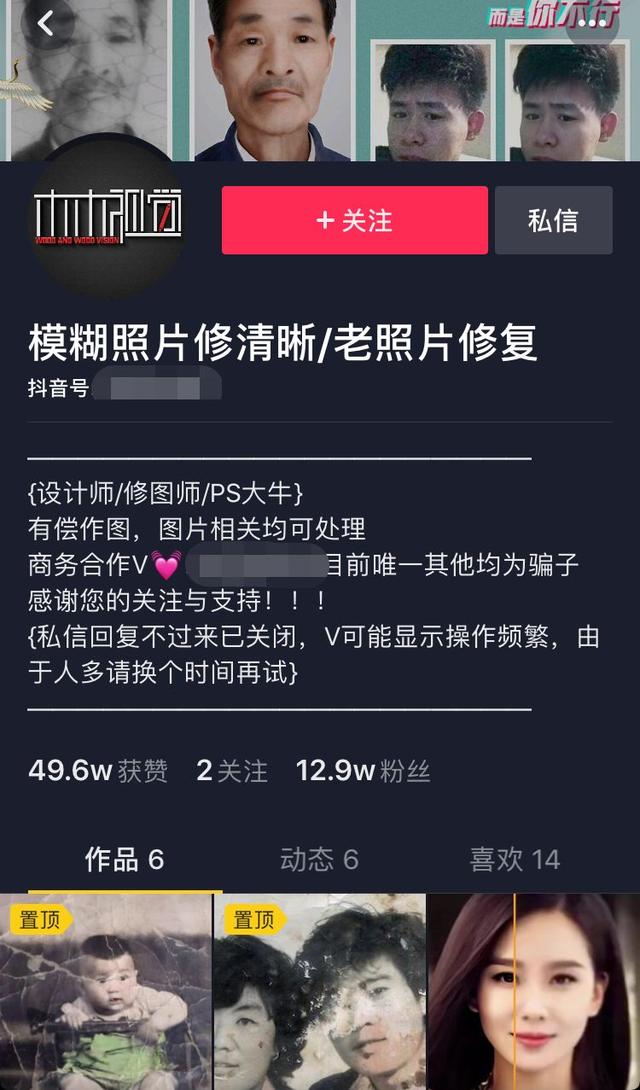Follow this account with the 关注 button
This screenshot has width=640, height=1090.
[354, 220]
